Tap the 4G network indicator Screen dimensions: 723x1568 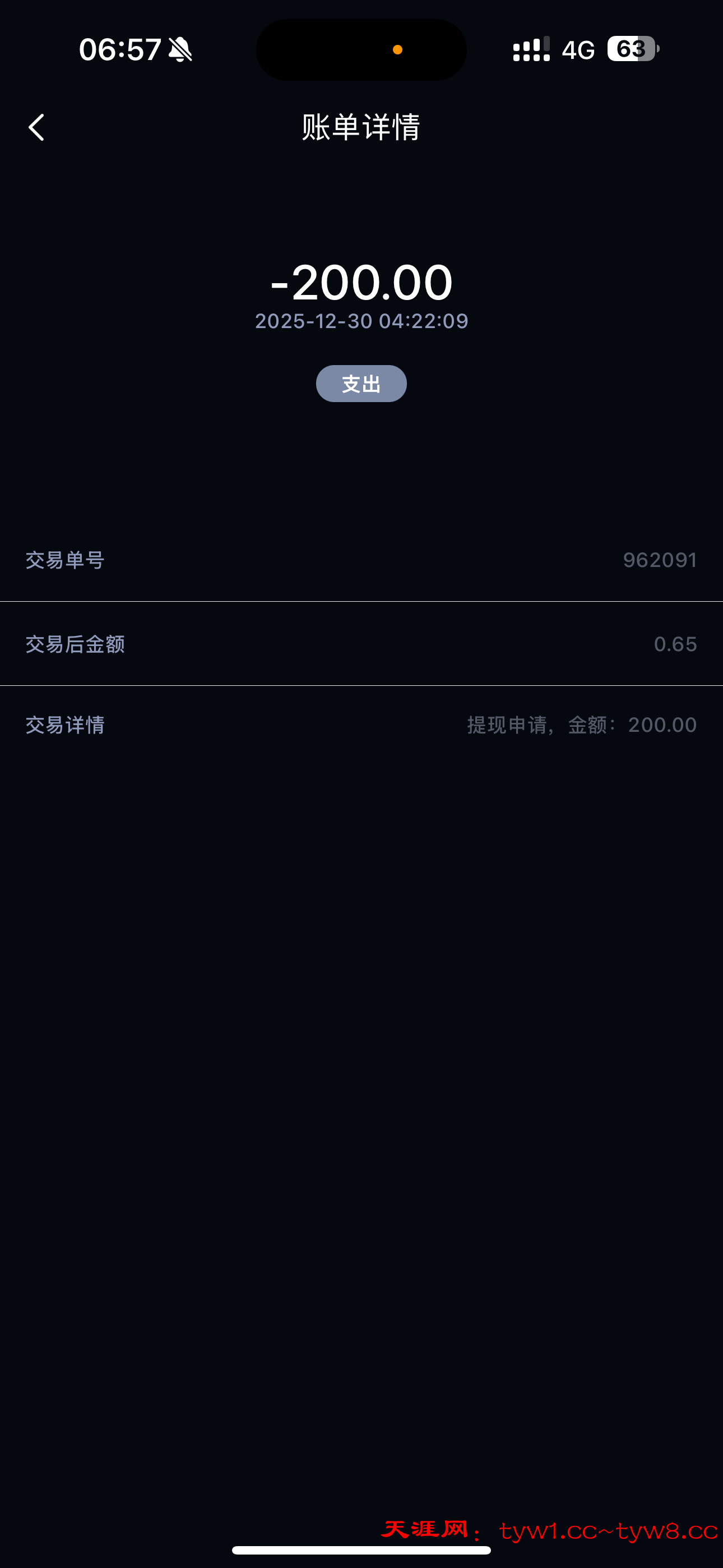click(x=577, y=50)
